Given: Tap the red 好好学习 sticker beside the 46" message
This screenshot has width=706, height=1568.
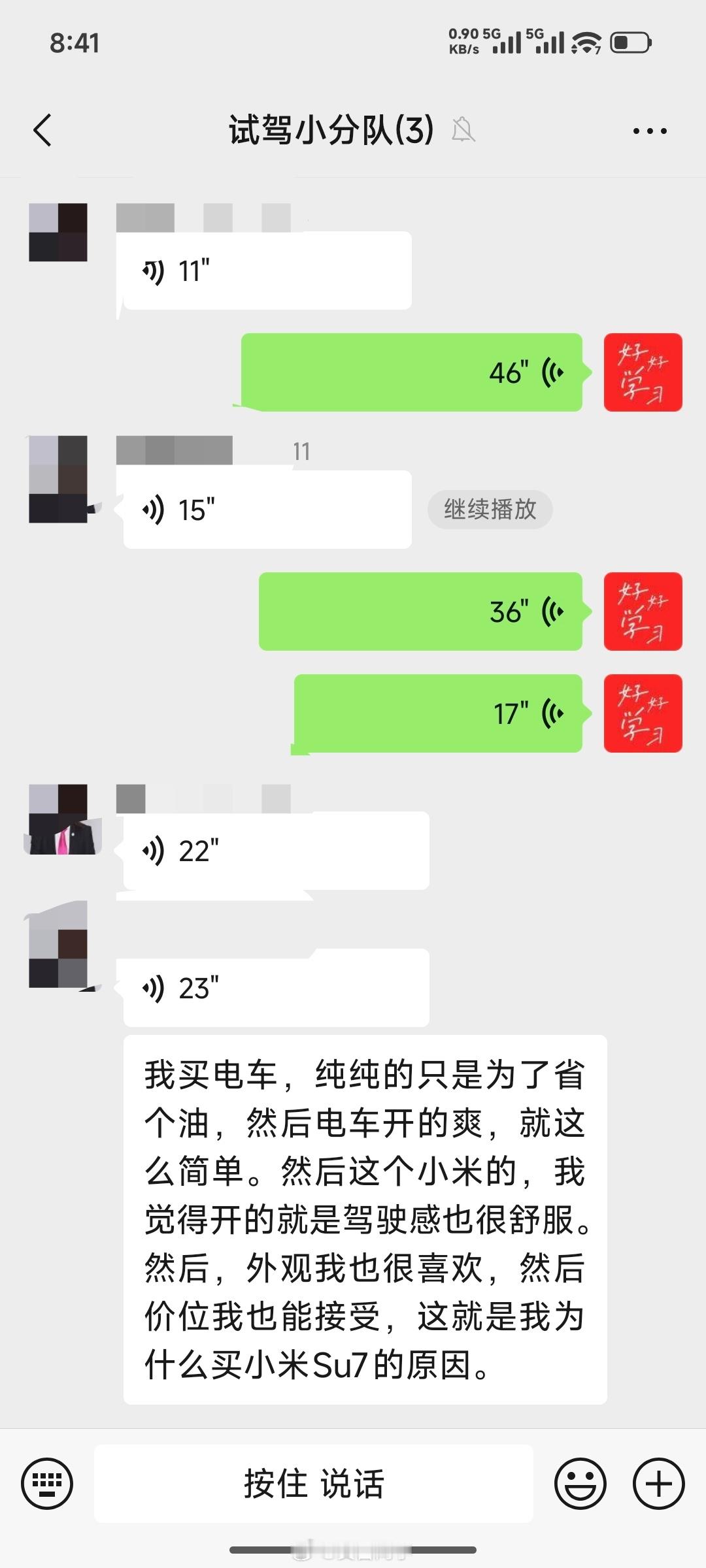Looking at the screenshot, I should (x=643, y=372).
